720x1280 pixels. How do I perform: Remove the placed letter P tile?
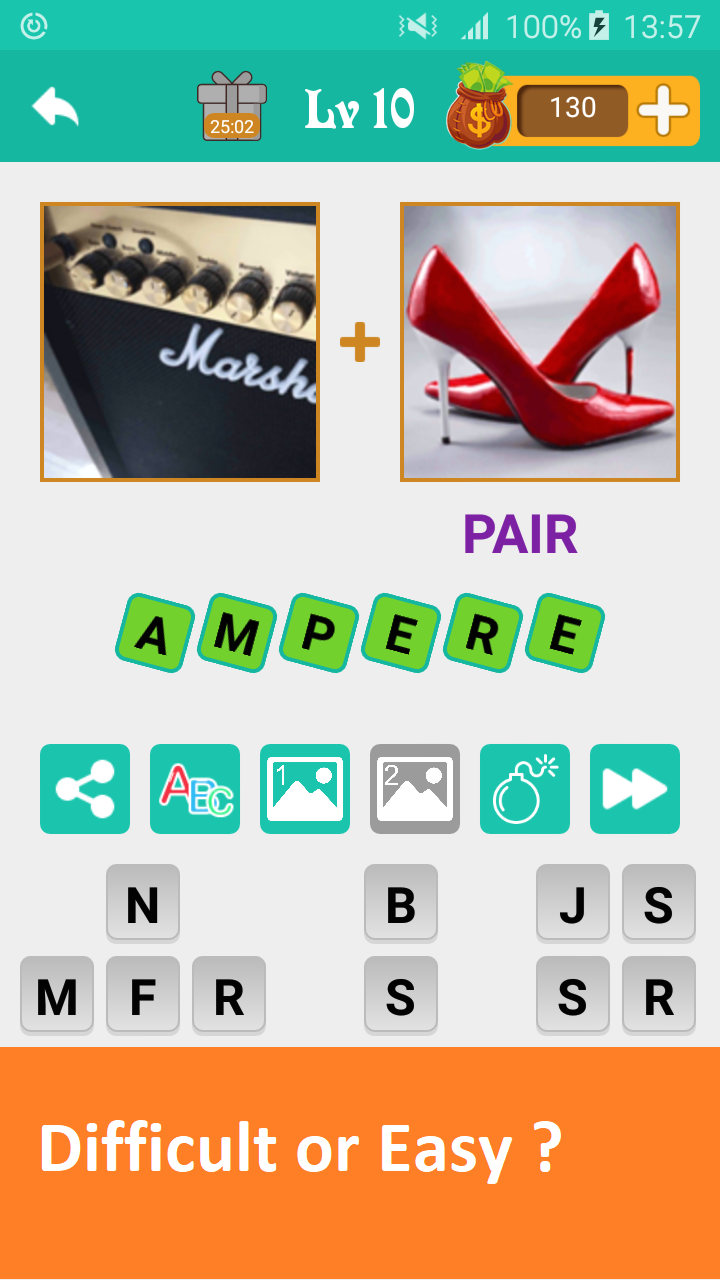click(x=318, y=633)
